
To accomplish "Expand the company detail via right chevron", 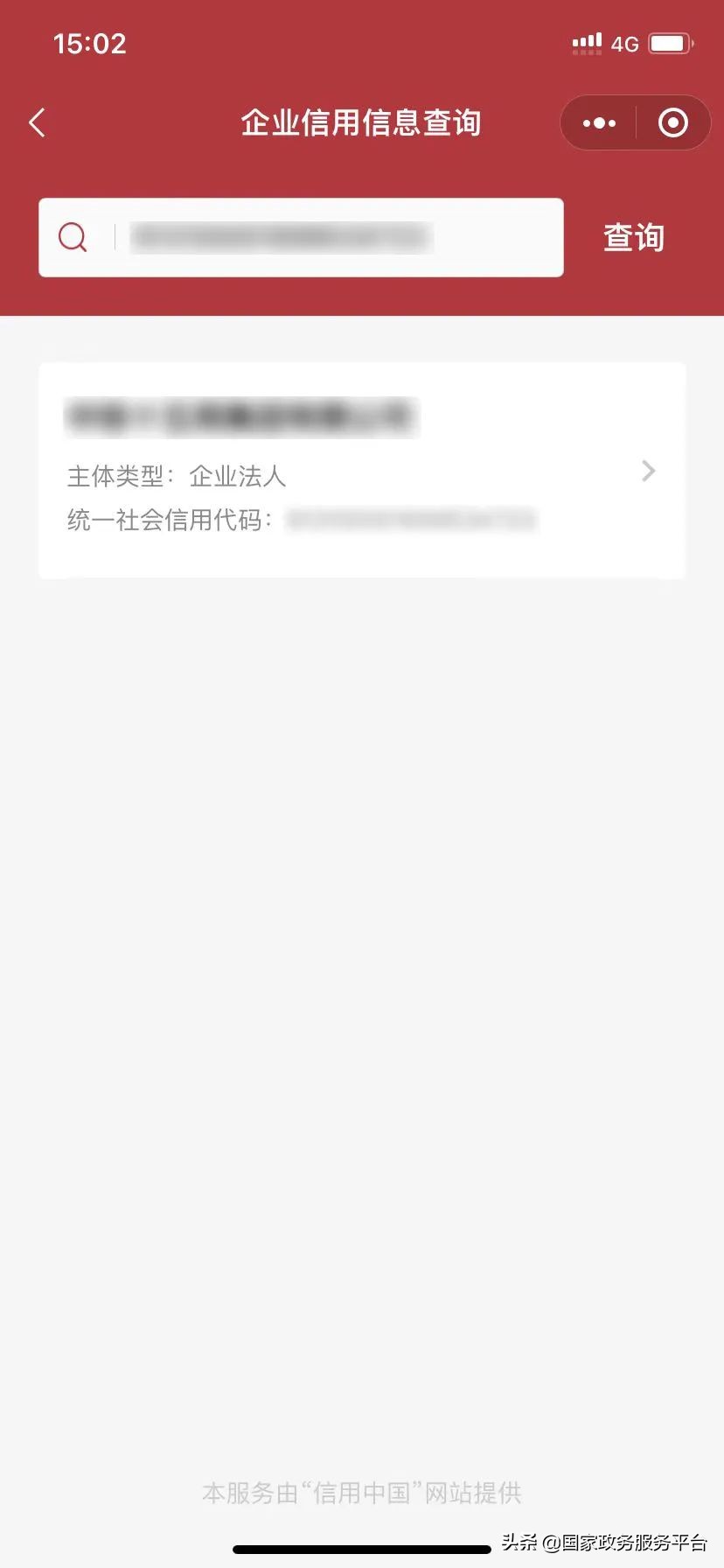I will [x=648, y=471].
